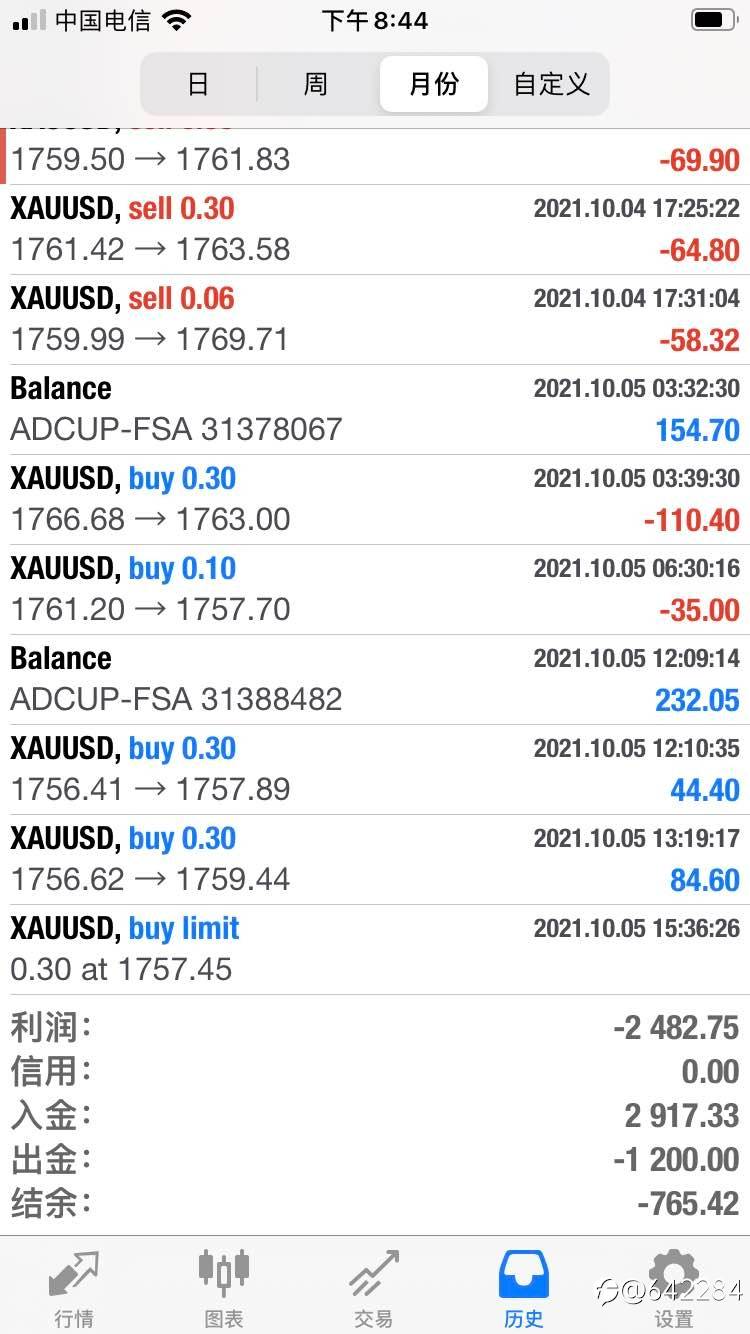The image size is (750, 1334).
Task: Expand the buy 0.30 trade earning 44.40
Action: (375, 770)
